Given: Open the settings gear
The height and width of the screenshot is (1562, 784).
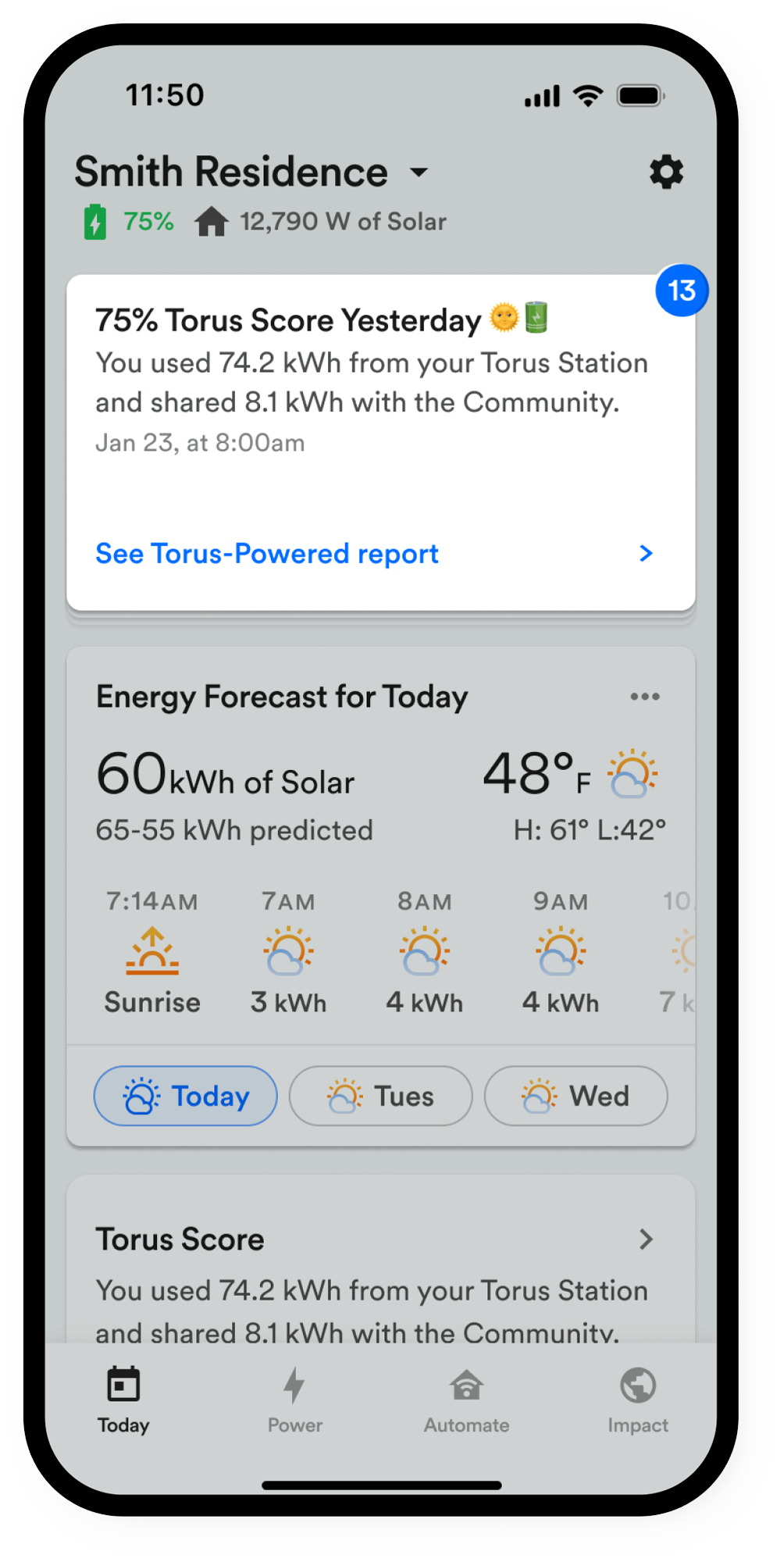Looking at the screenshot, I should tap(666, 172).
